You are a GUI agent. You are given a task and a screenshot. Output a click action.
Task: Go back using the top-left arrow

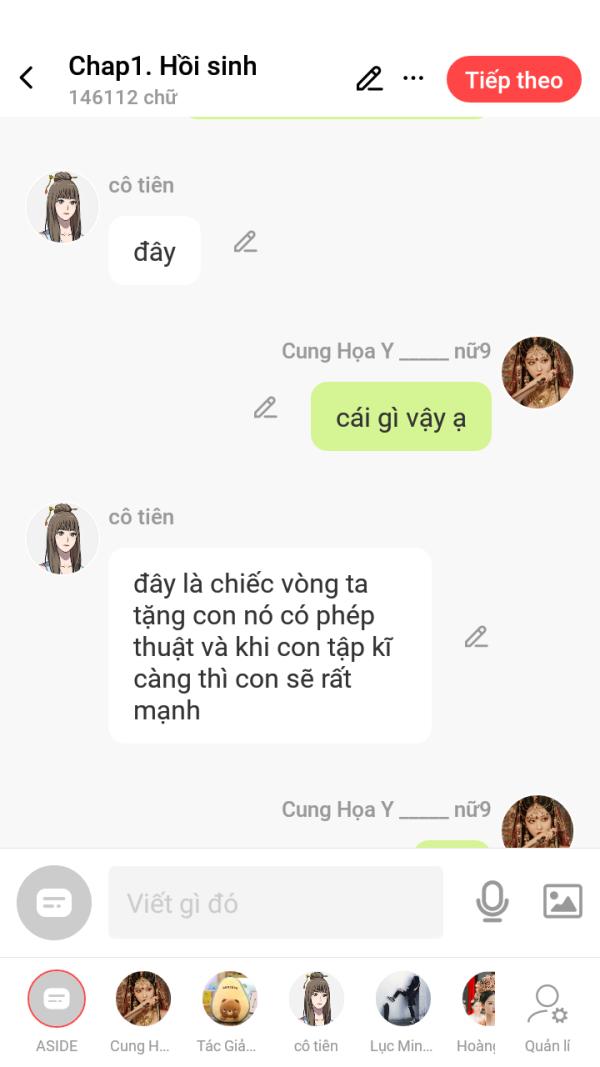coord(27,78)
